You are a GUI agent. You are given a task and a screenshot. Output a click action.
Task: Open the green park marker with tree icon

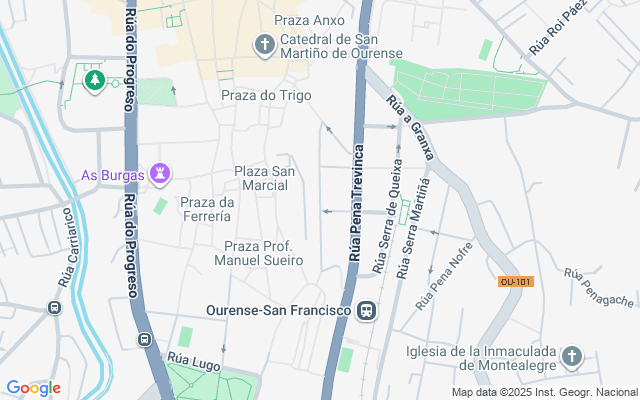(96, 79)
